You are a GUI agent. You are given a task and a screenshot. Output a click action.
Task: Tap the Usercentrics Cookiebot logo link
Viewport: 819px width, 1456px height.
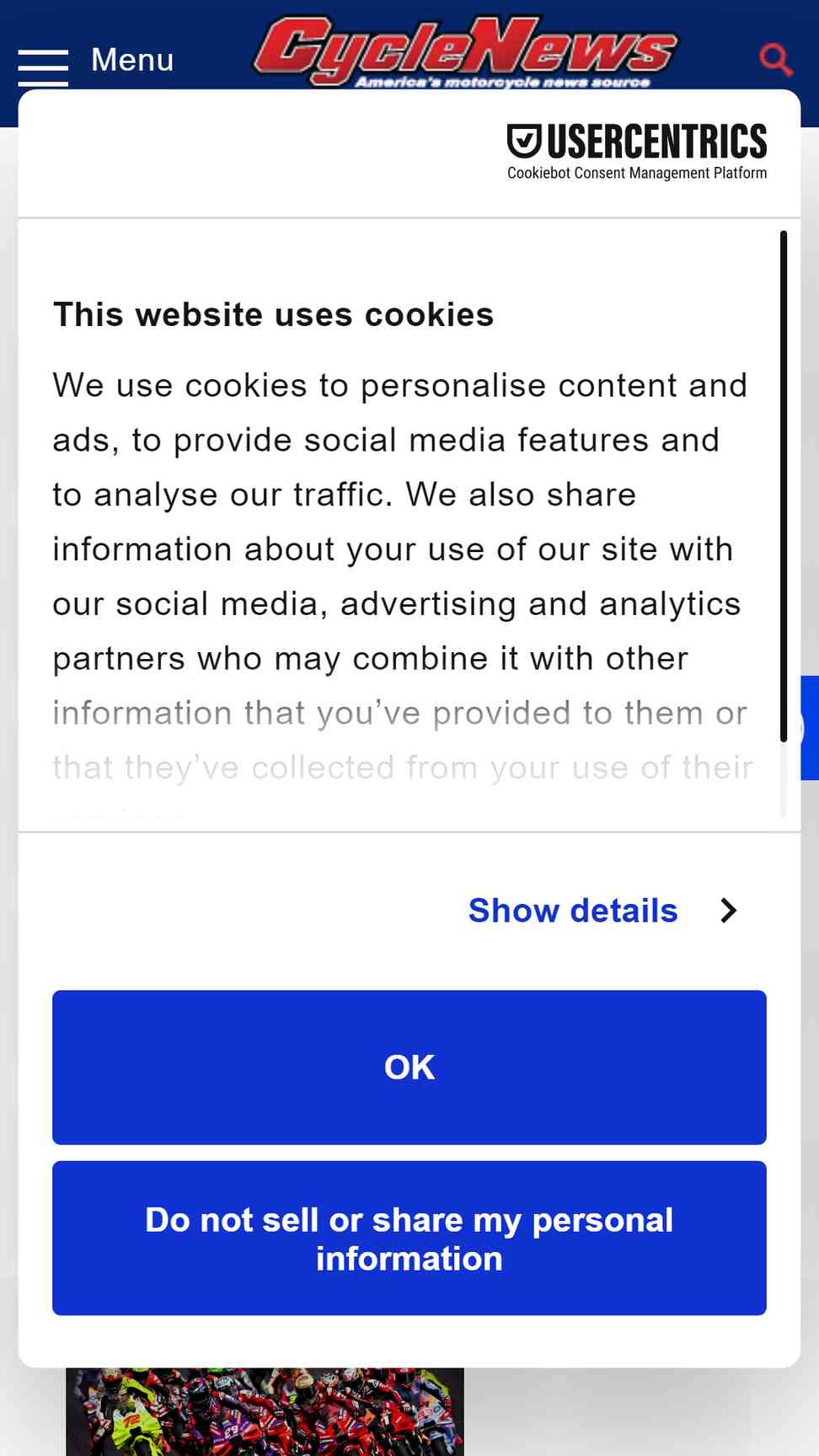pyautogui.click(x=637, y=153)
